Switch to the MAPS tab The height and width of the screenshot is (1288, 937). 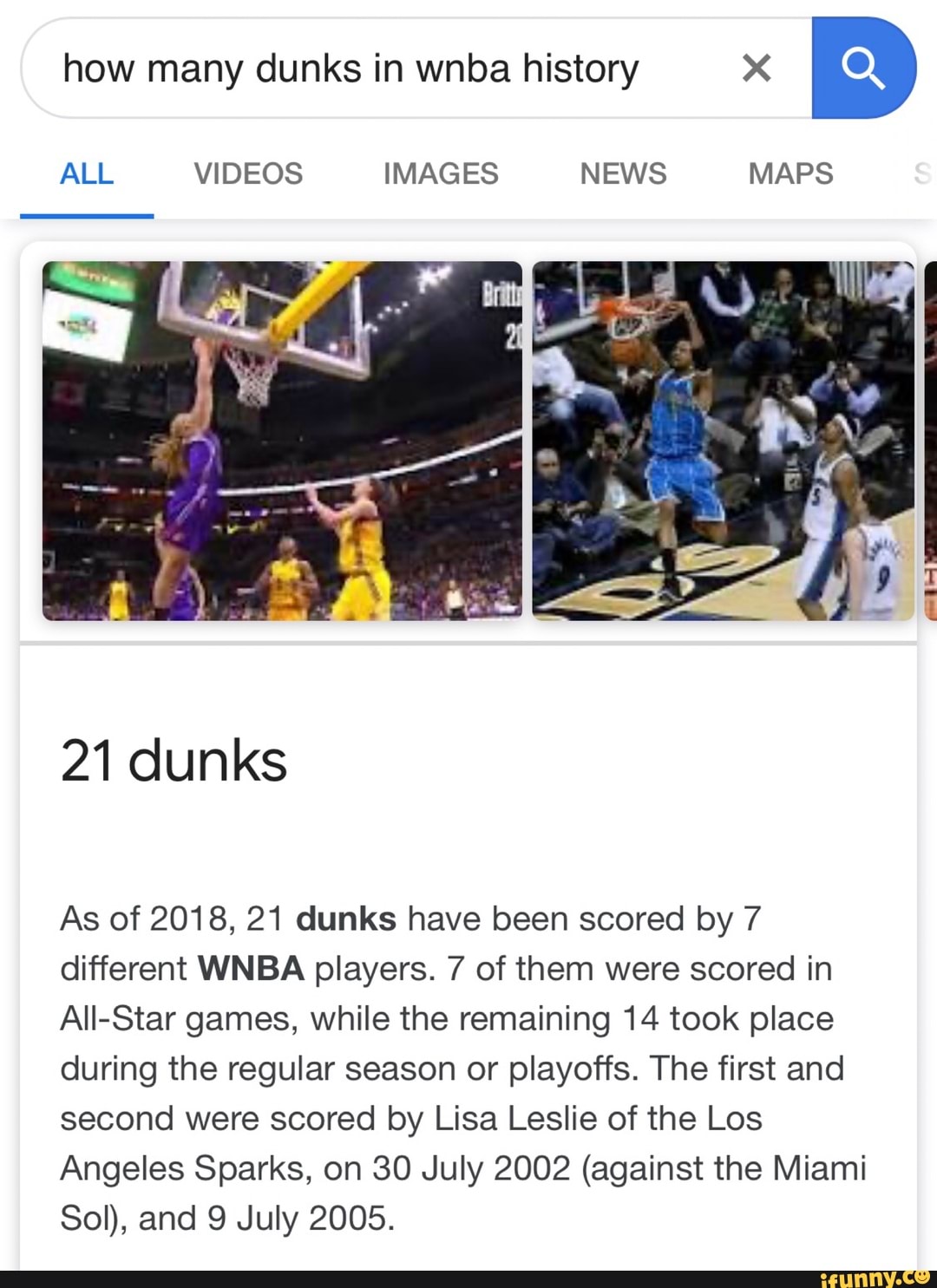[x=790, y=173]
